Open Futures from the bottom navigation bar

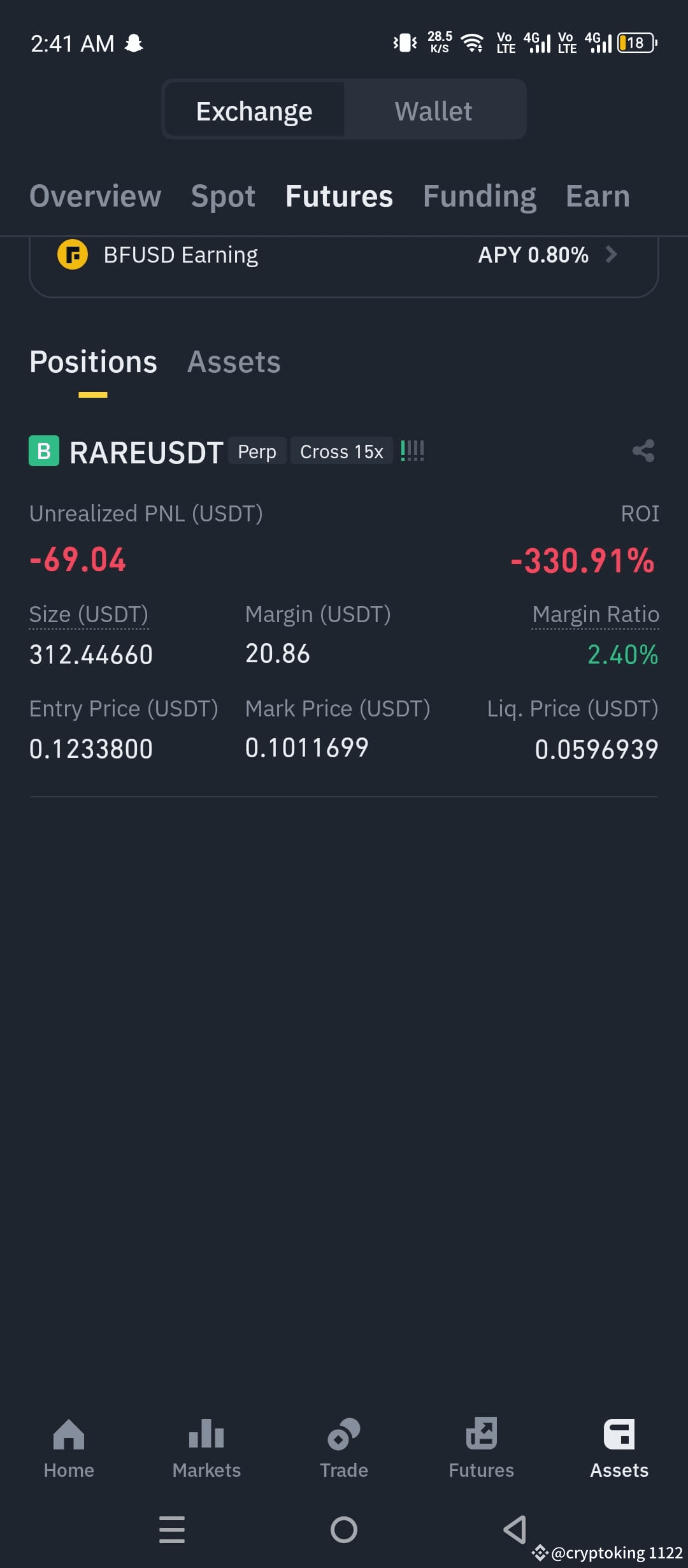tap(481, 1450)
